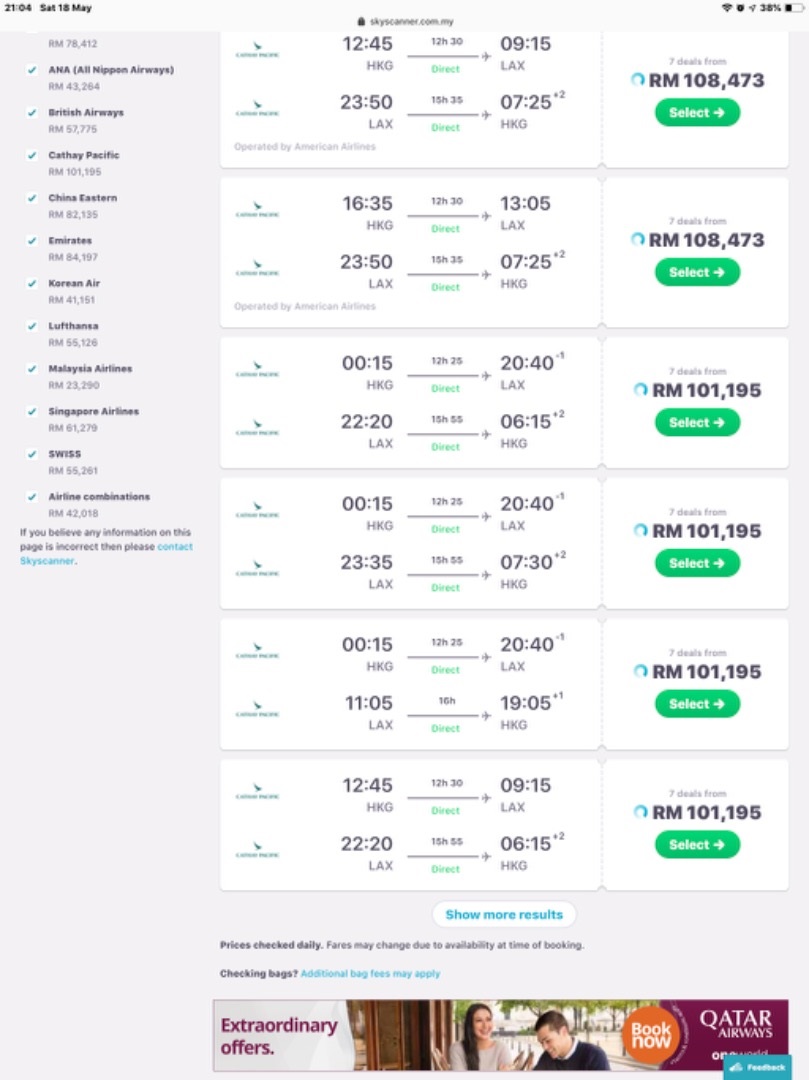Open the Qatar Airways Book now ad
The height and width of the screenshot is (1080, 809).
(x=651, y=1035)
